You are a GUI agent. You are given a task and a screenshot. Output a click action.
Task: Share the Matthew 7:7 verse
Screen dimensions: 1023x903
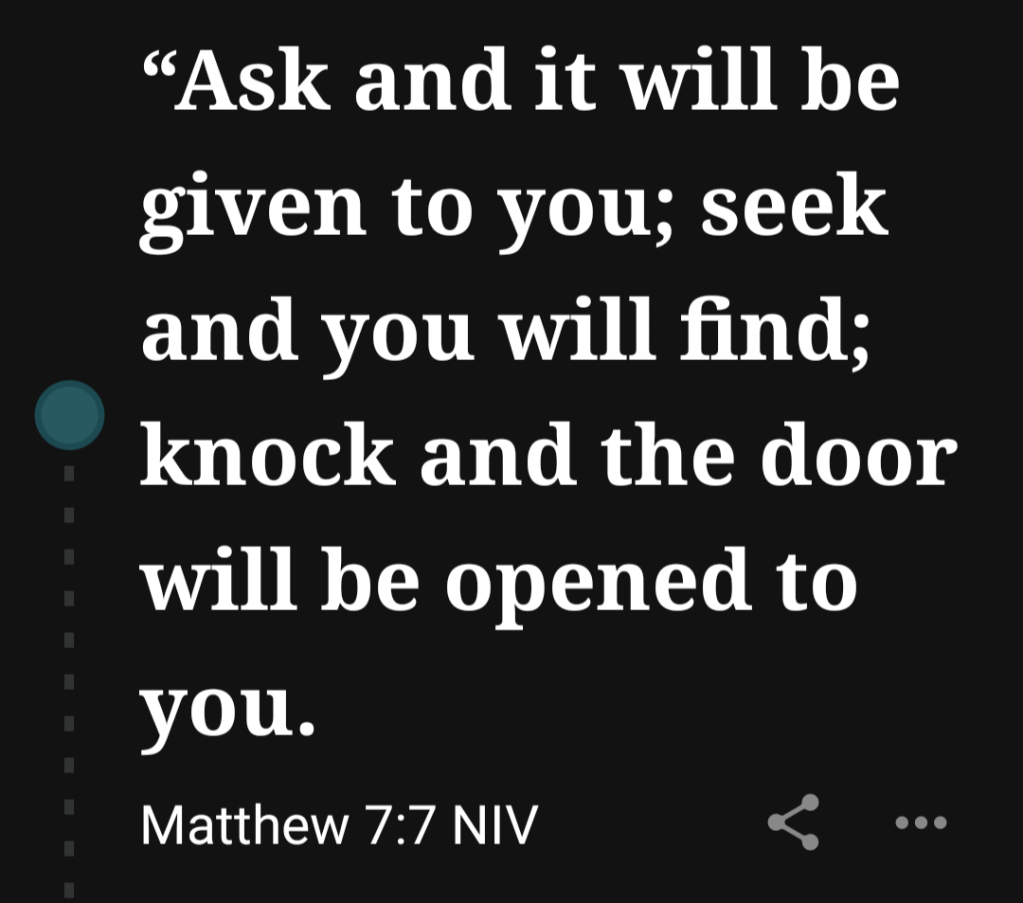[x=793, y=822]
